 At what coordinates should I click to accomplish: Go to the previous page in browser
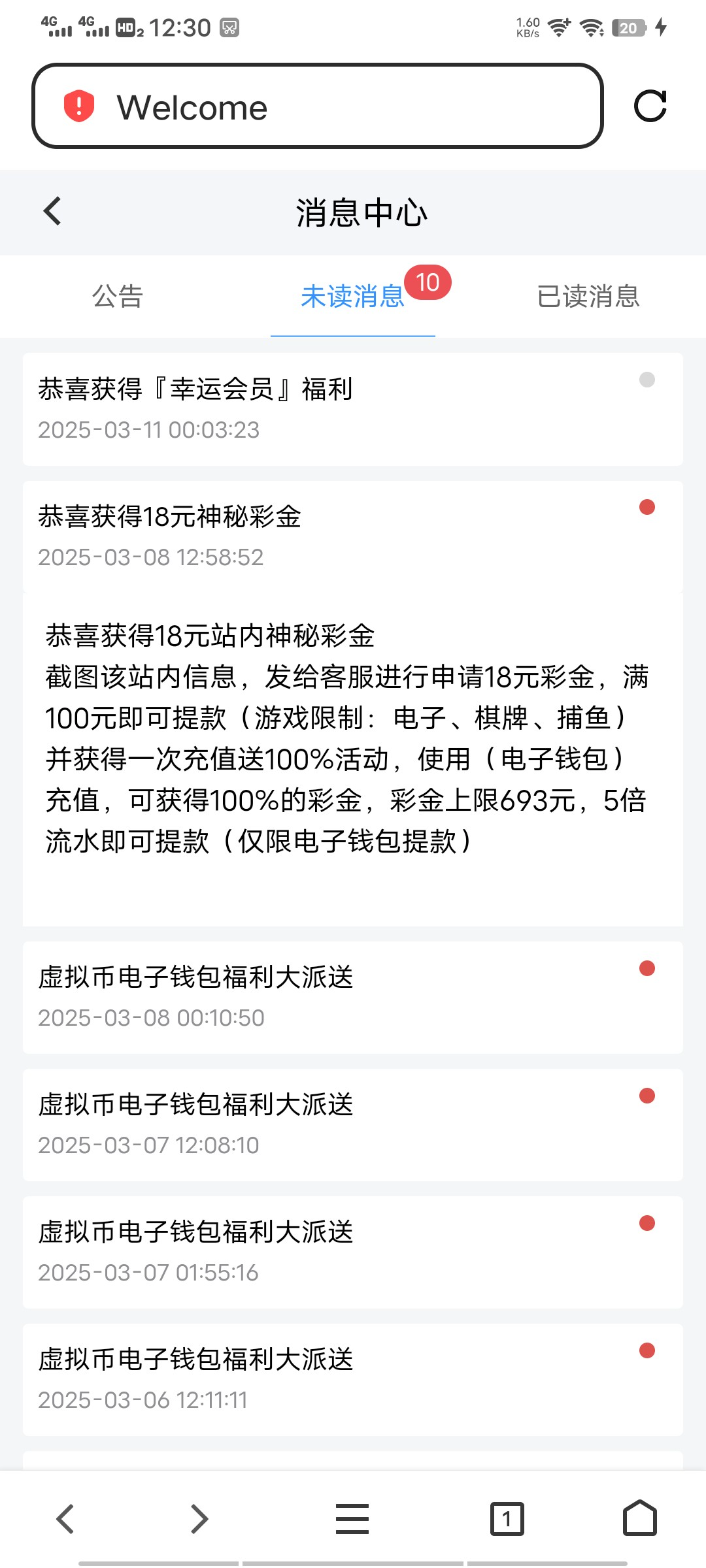65,1518
